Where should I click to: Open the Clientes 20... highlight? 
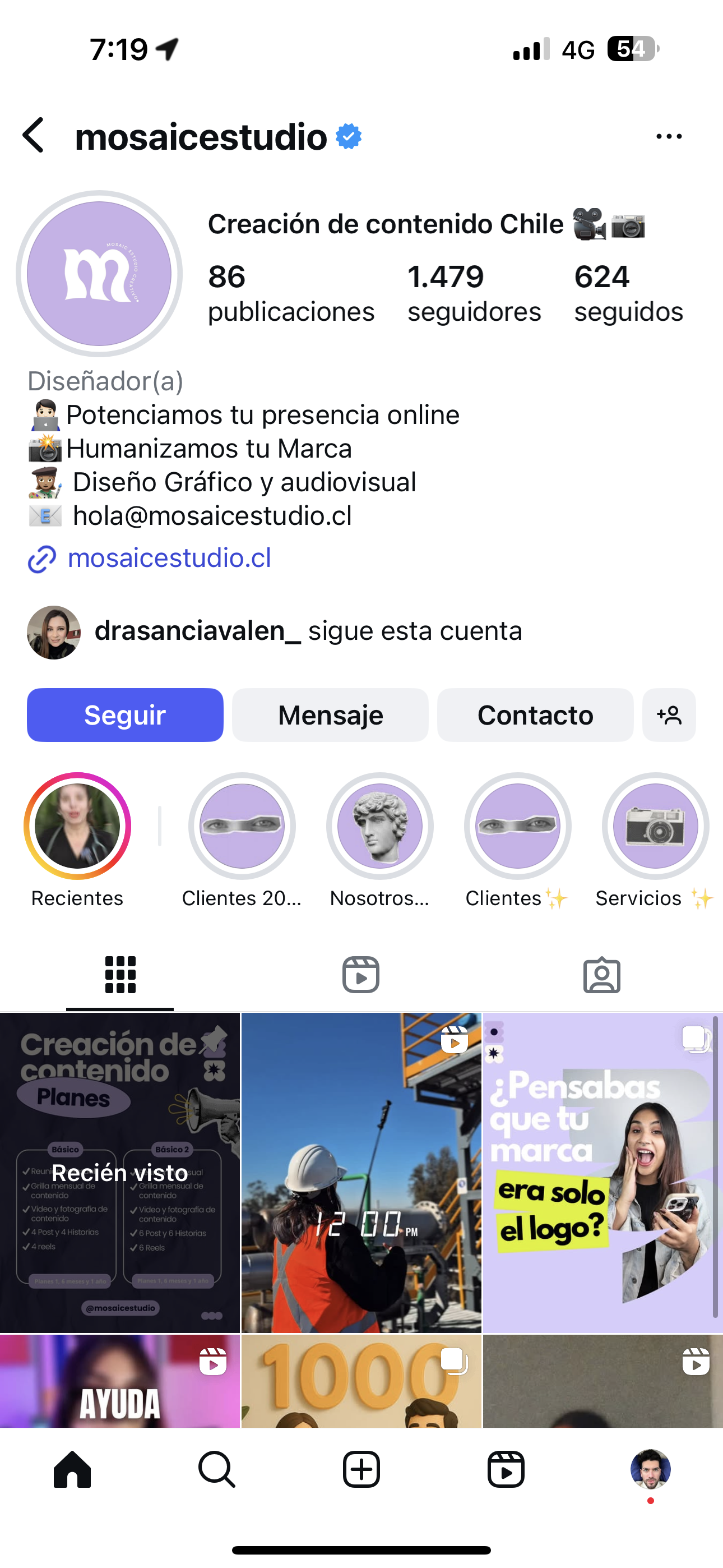(x=242, y=826)
